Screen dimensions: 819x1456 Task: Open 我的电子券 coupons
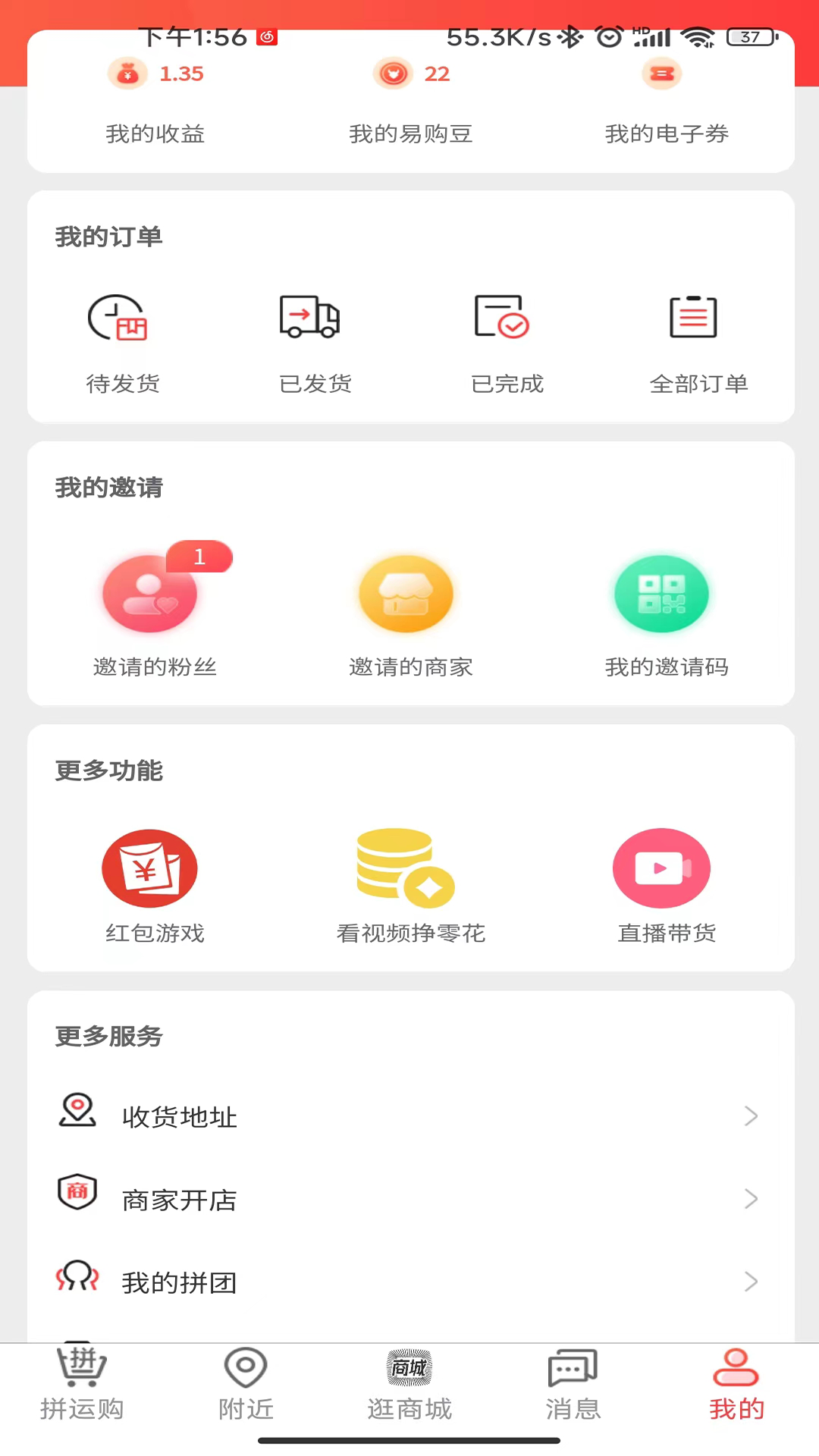[x=666, y=106]
